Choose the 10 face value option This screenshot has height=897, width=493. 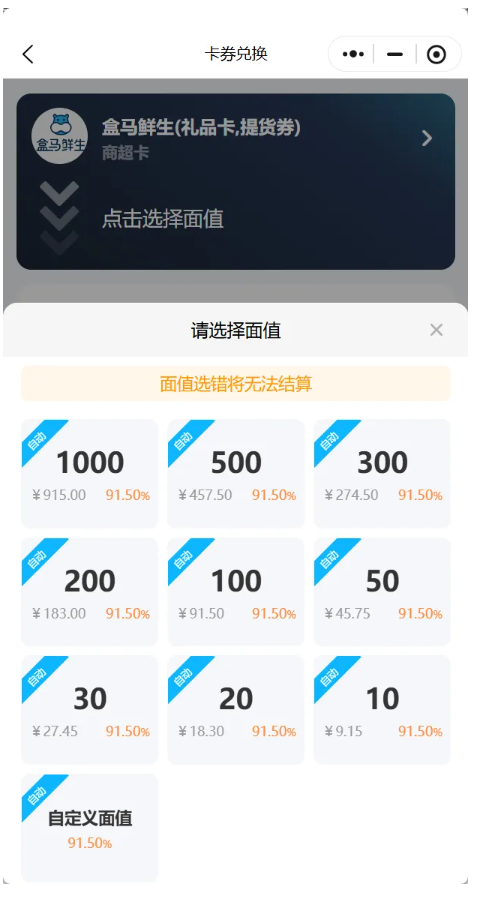[x=382, y=710]
